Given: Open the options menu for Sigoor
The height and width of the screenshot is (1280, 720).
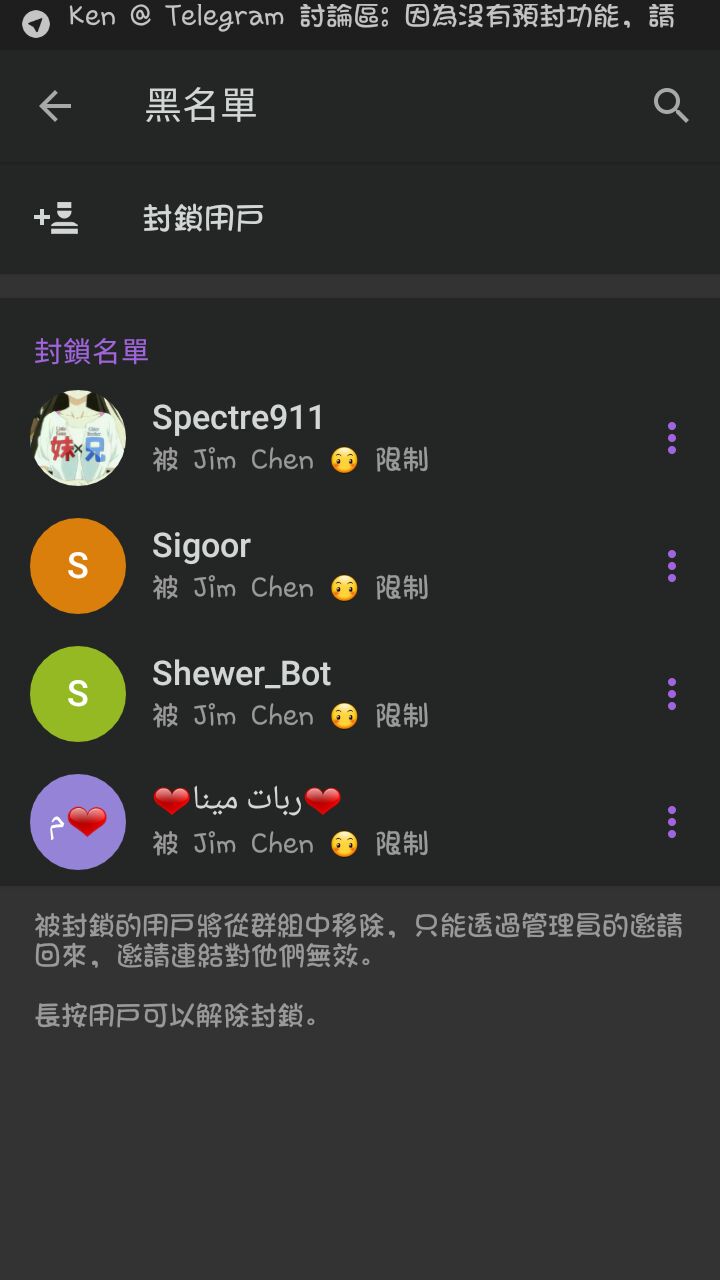Looking at the screenshot, I should point(672,566).
